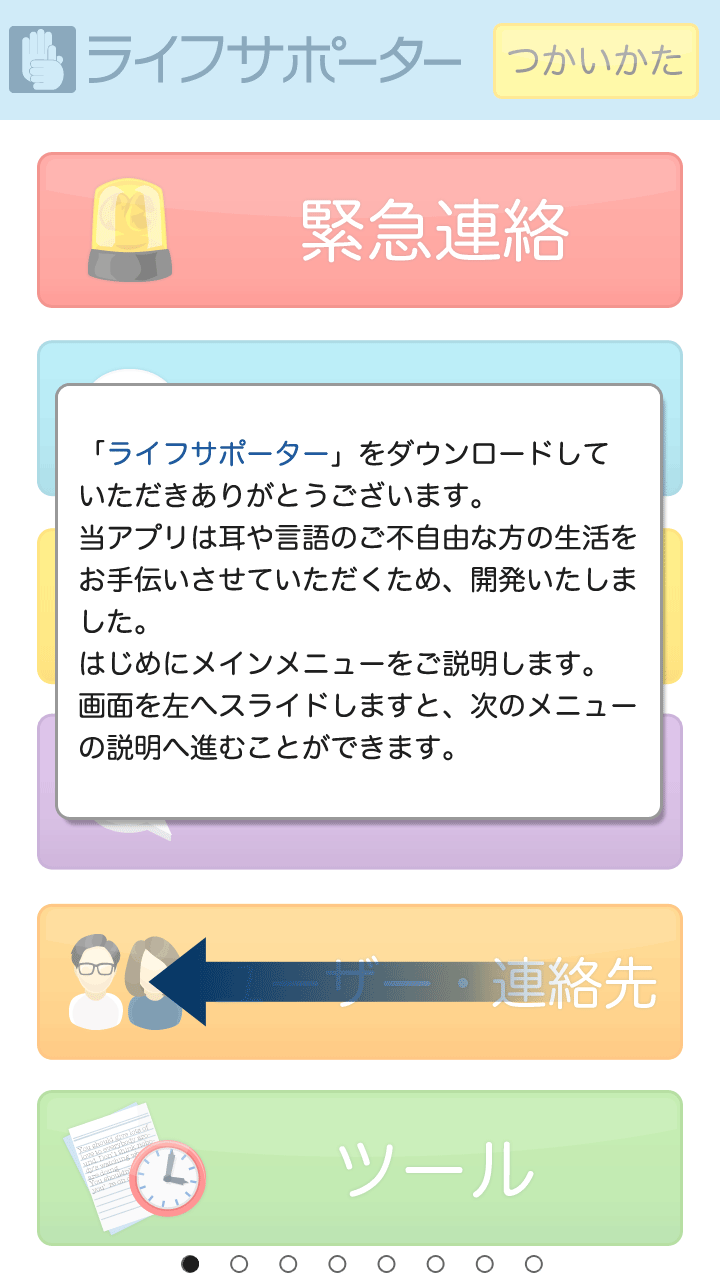Jump to the second tutorial page dot
This screenshot has height=1280, width=720.
(x=239, y=1264)
